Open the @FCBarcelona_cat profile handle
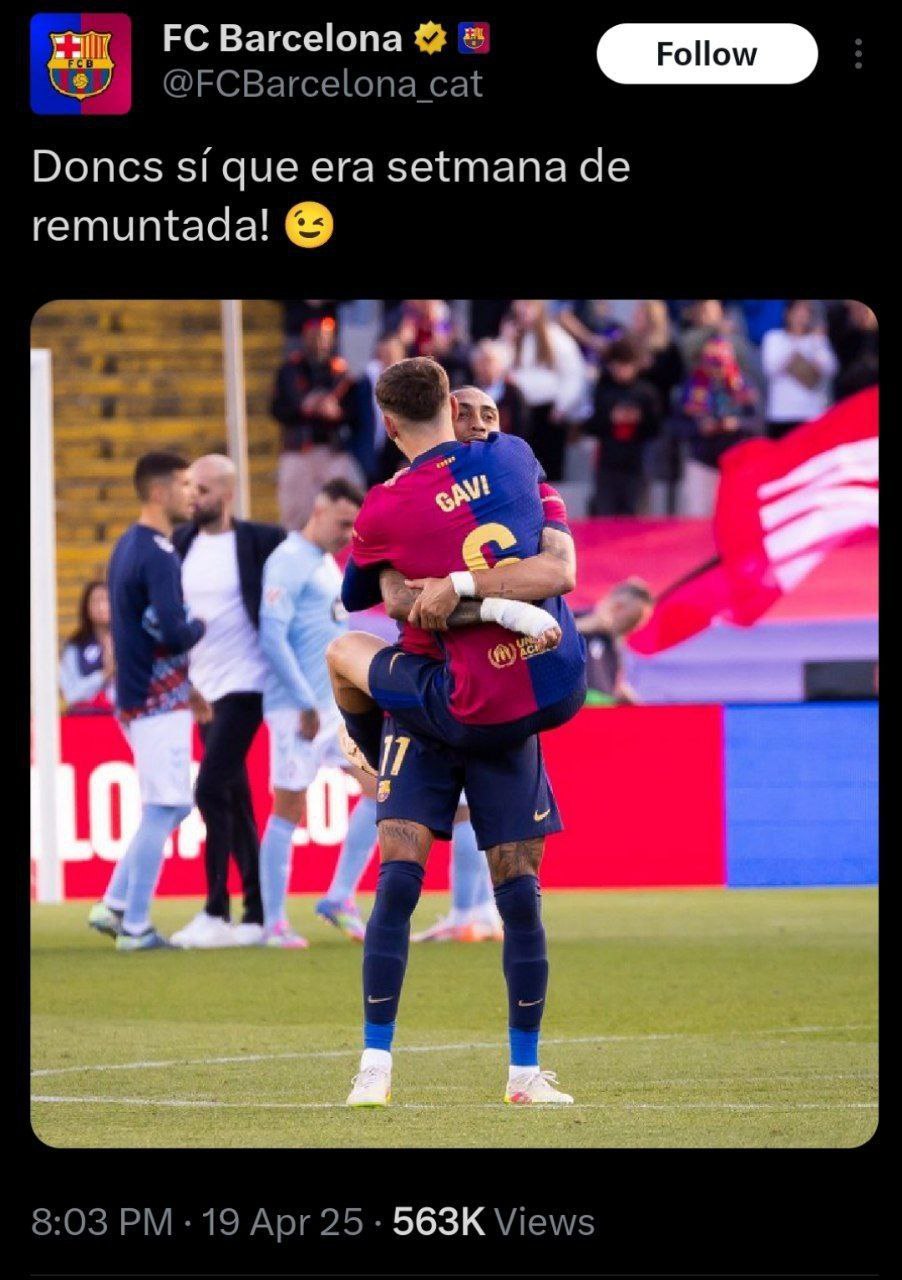The width and height of the screenshot is (902, 1280). tap(322, 84)
